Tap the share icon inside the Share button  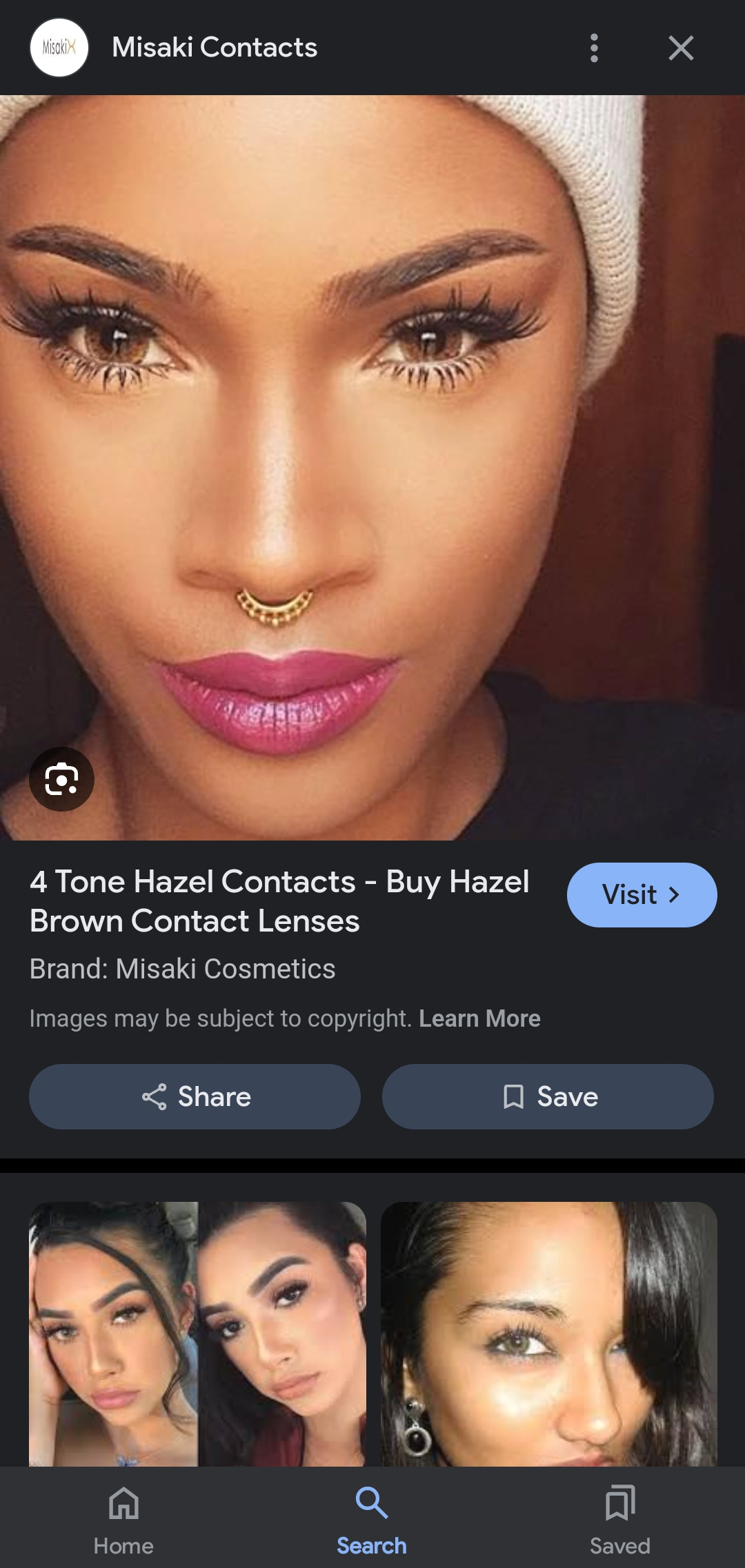click(157, 1096)
